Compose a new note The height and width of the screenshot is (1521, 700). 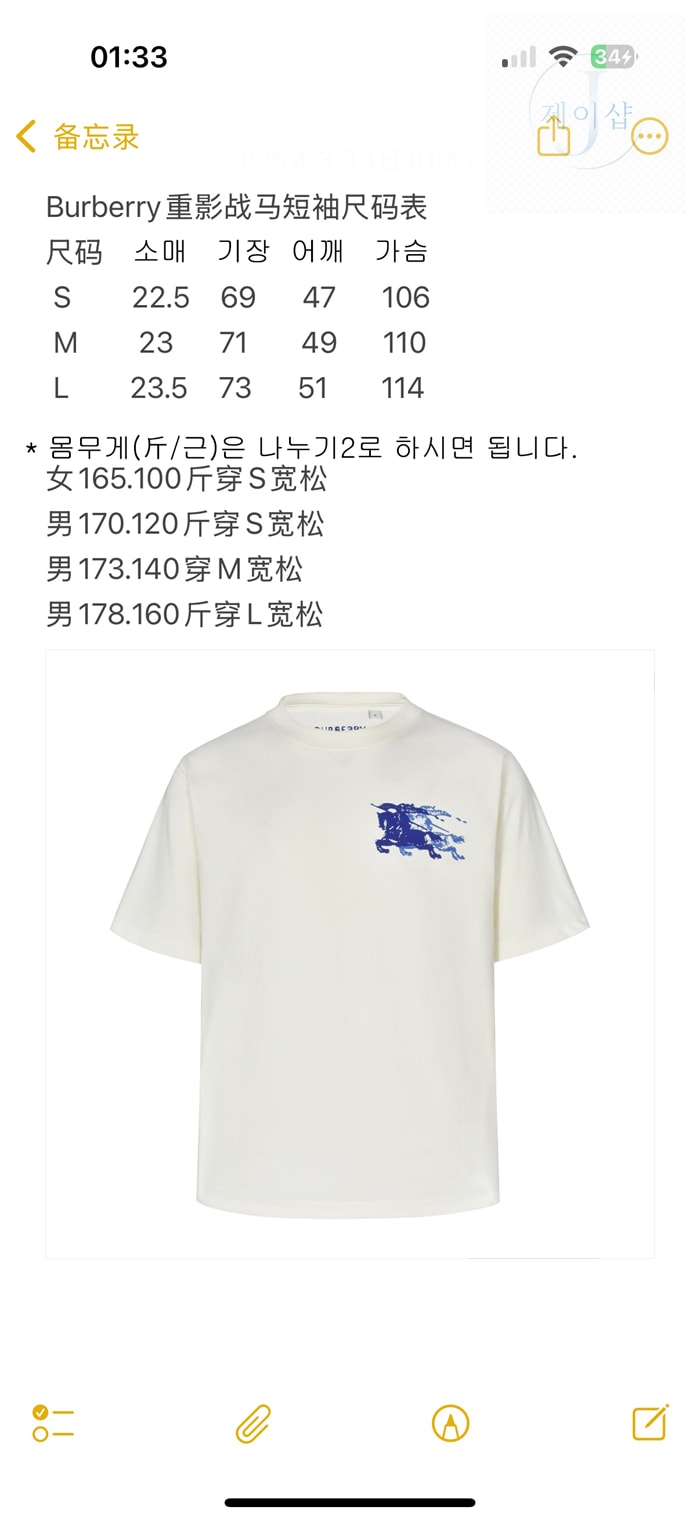point(650,1421)
